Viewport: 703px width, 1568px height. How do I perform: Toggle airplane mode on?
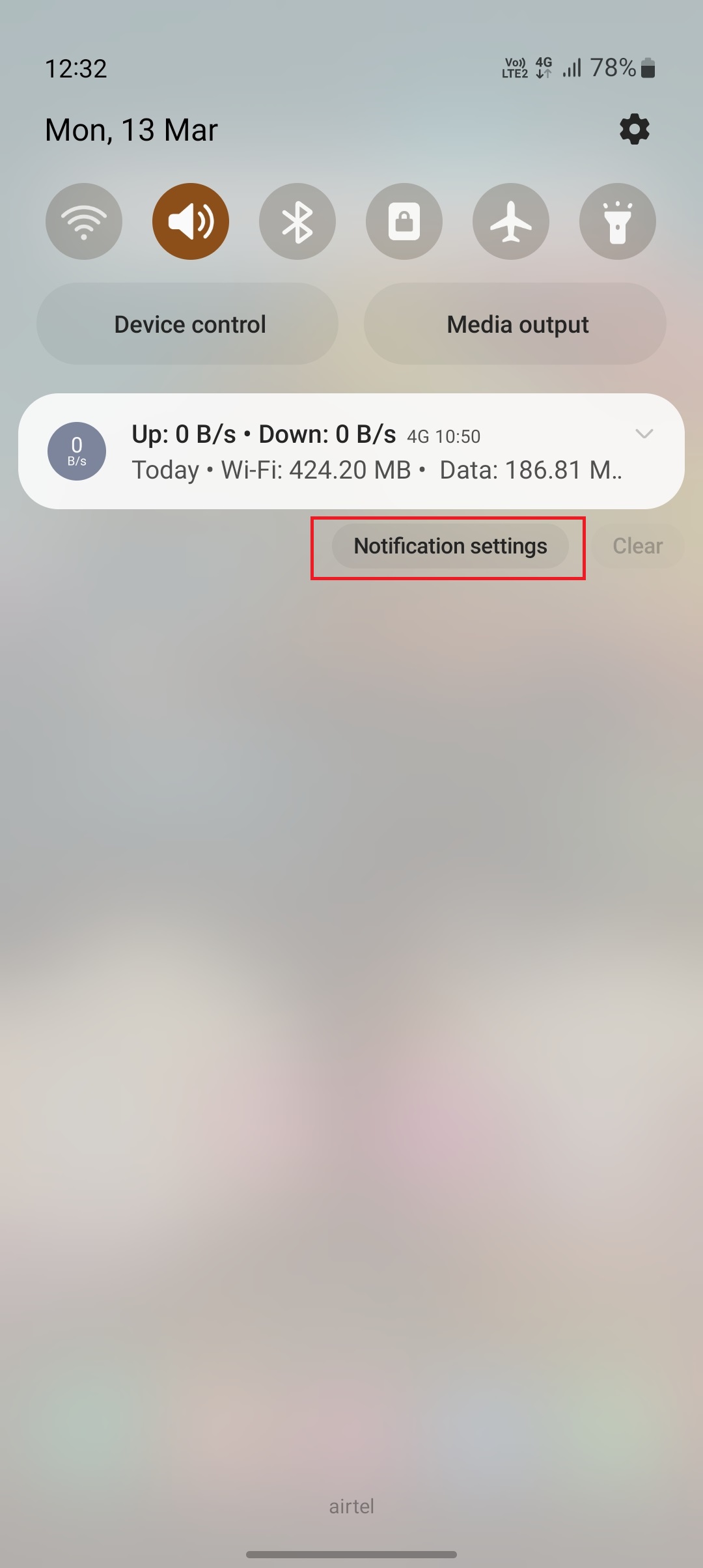[x=510, y=221]
